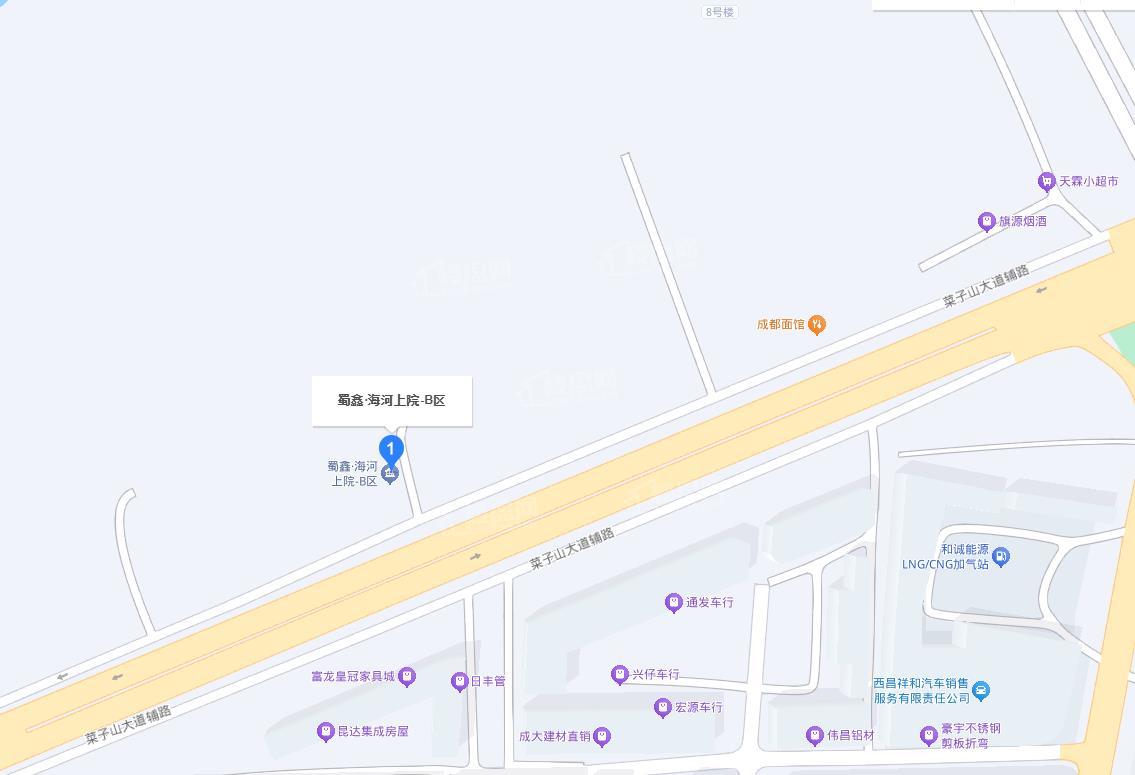Screen dimensions: 1135x775
Task: Select the 天霖小超市 shop marker
Action: [x=1046, y=181]
